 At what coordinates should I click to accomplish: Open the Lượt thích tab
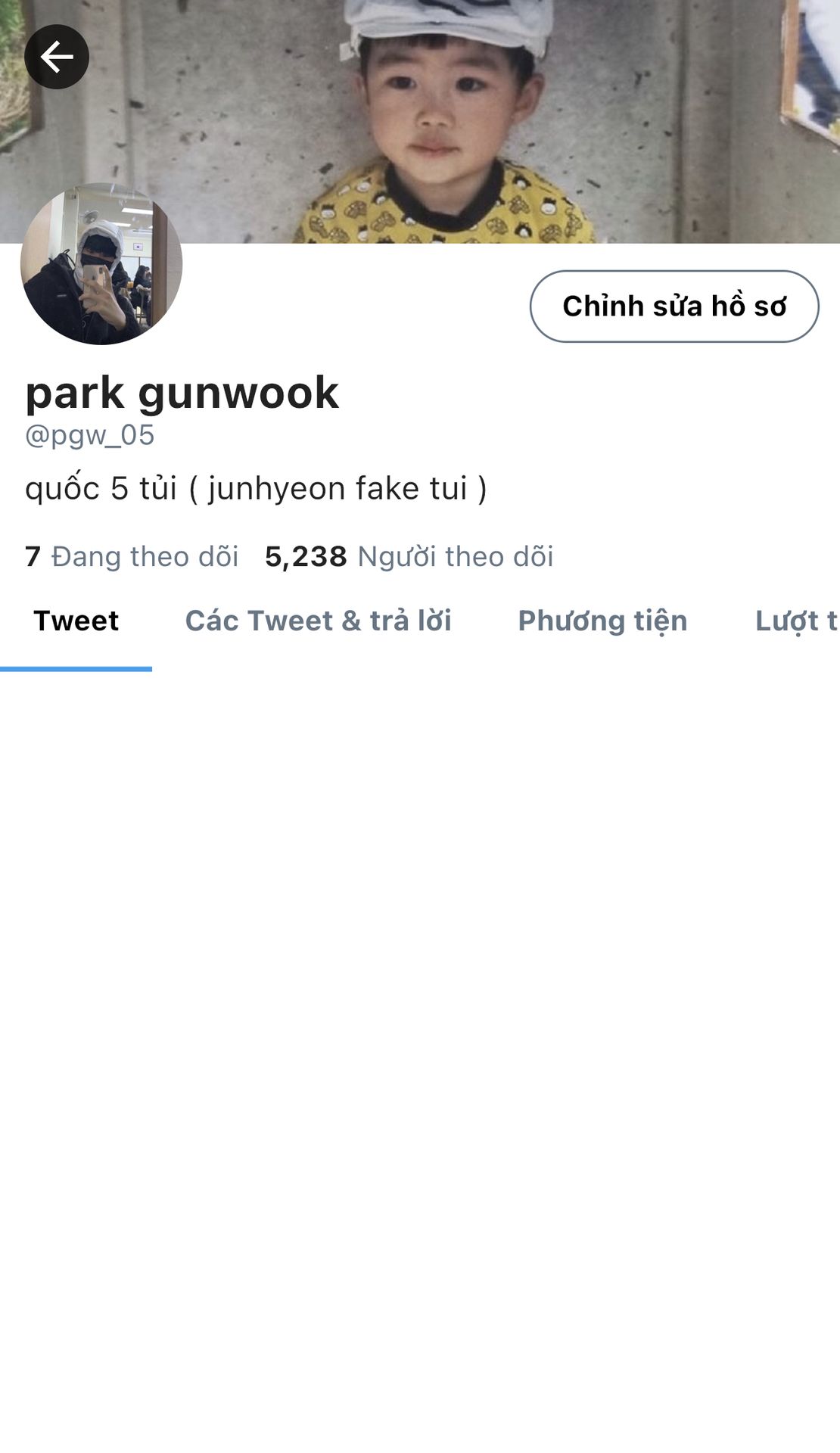pyautogui.click(x=796, y=621)
